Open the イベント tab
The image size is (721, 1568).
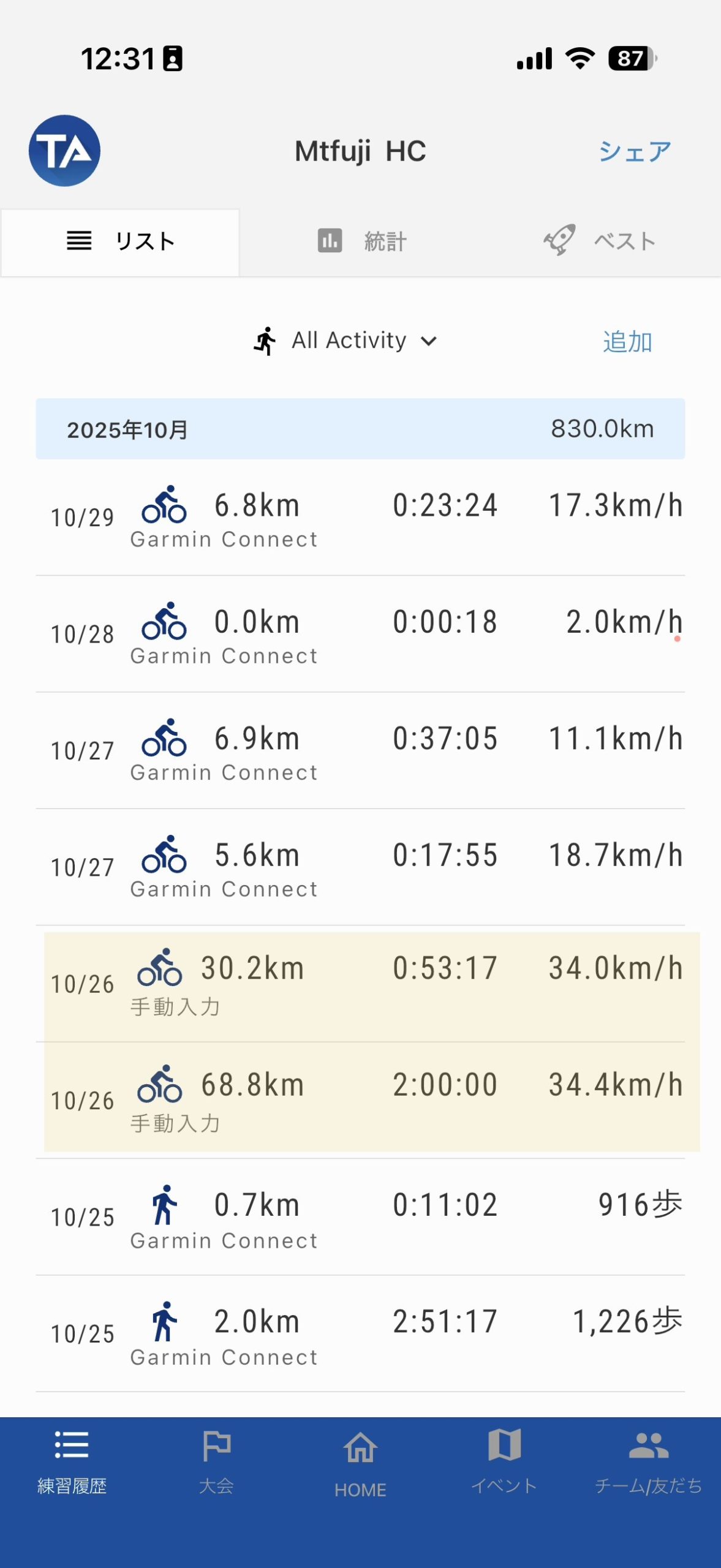click(x=504, y=1460)
